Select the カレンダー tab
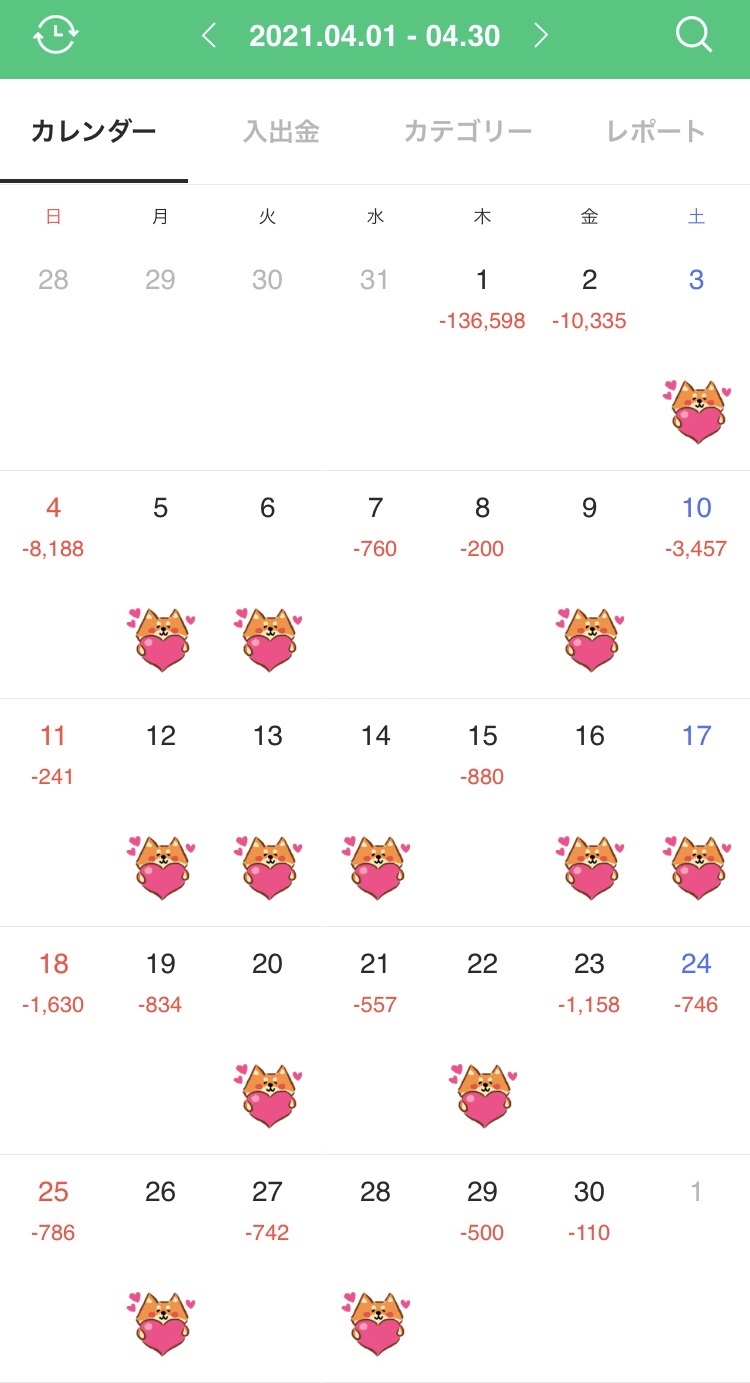This screenshot has width=750, height=1383. coord(94,131)
